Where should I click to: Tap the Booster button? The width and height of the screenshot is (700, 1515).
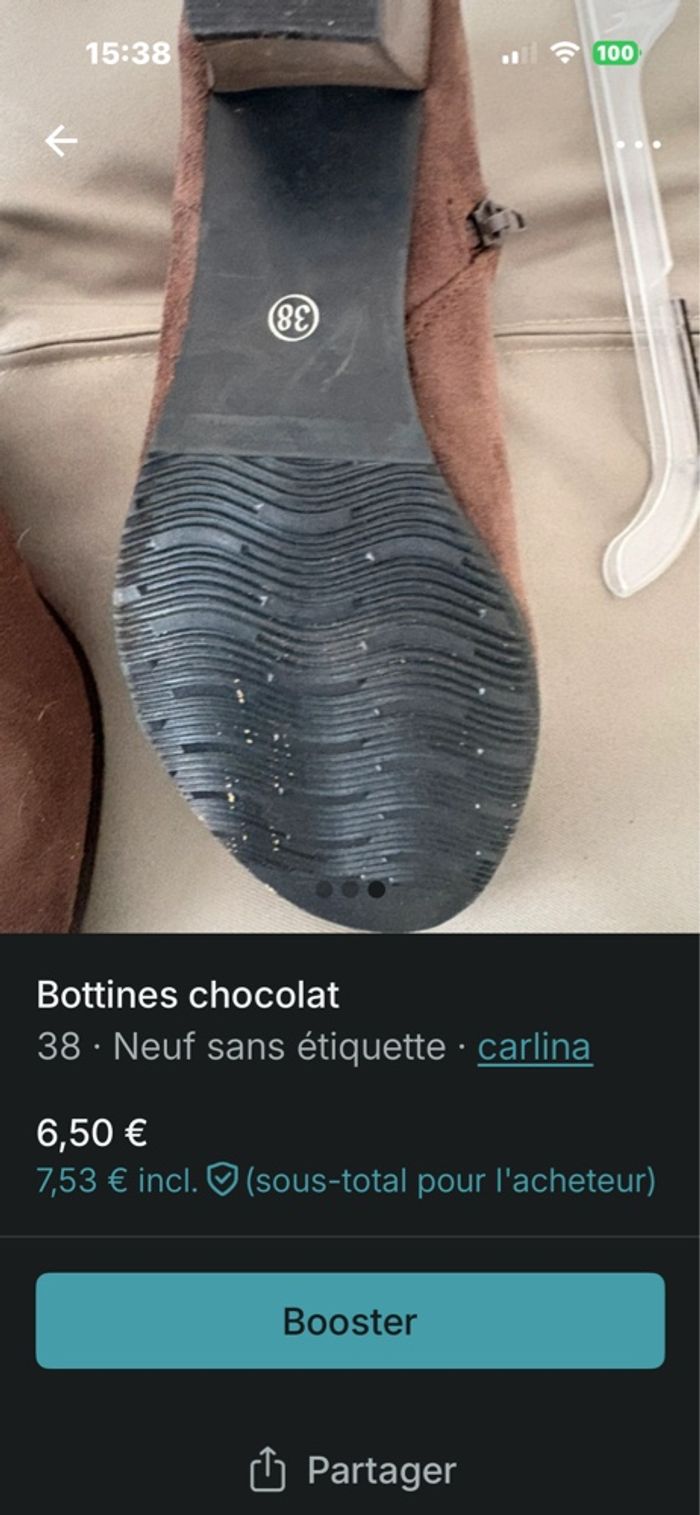click(350, 1320)
